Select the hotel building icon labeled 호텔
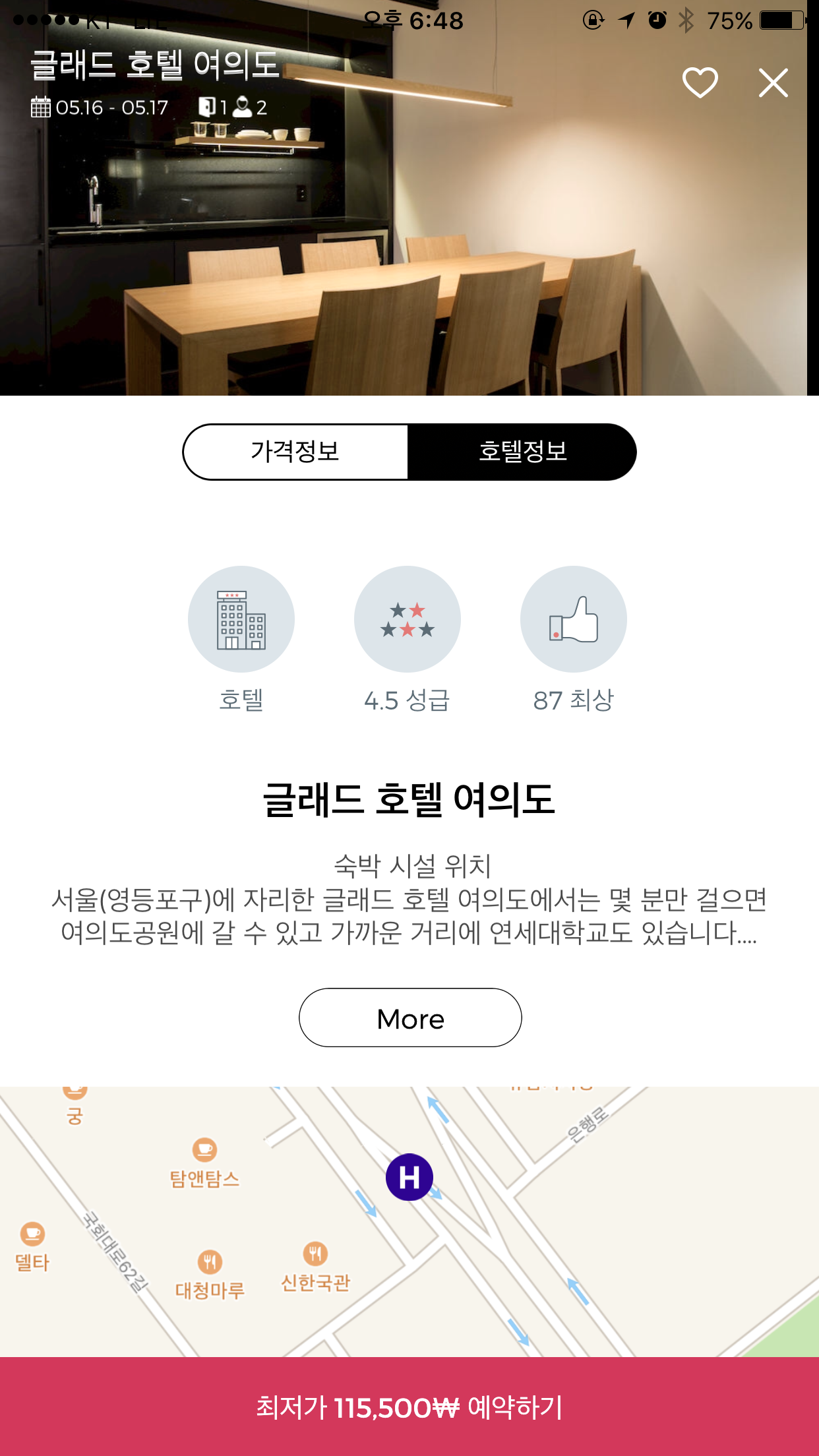The height and width of the screenshot is (1456, 819). [241, 619]
